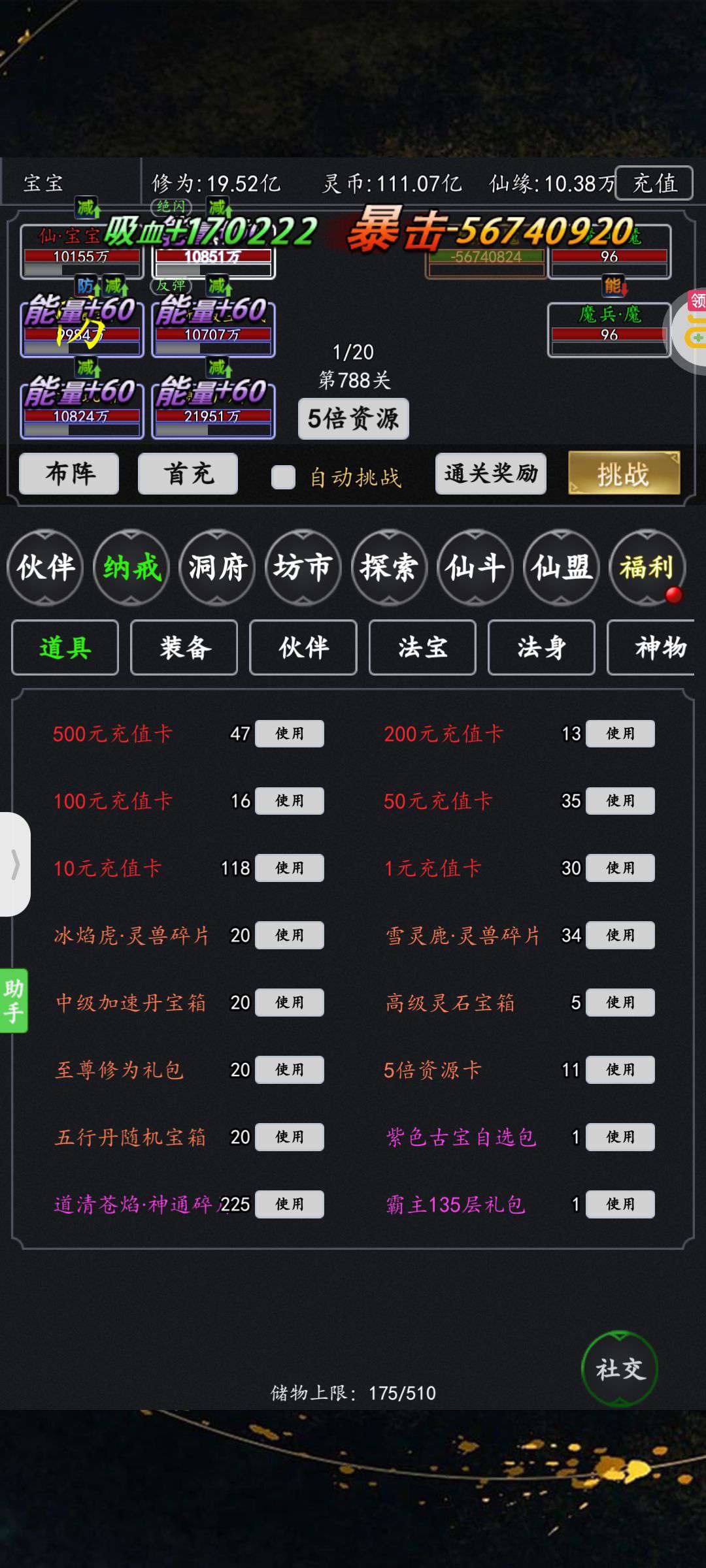Screen dimensions: 706x1568
Task: View the 通关奖励 stage rewards
Action: [x=490, y=474]
